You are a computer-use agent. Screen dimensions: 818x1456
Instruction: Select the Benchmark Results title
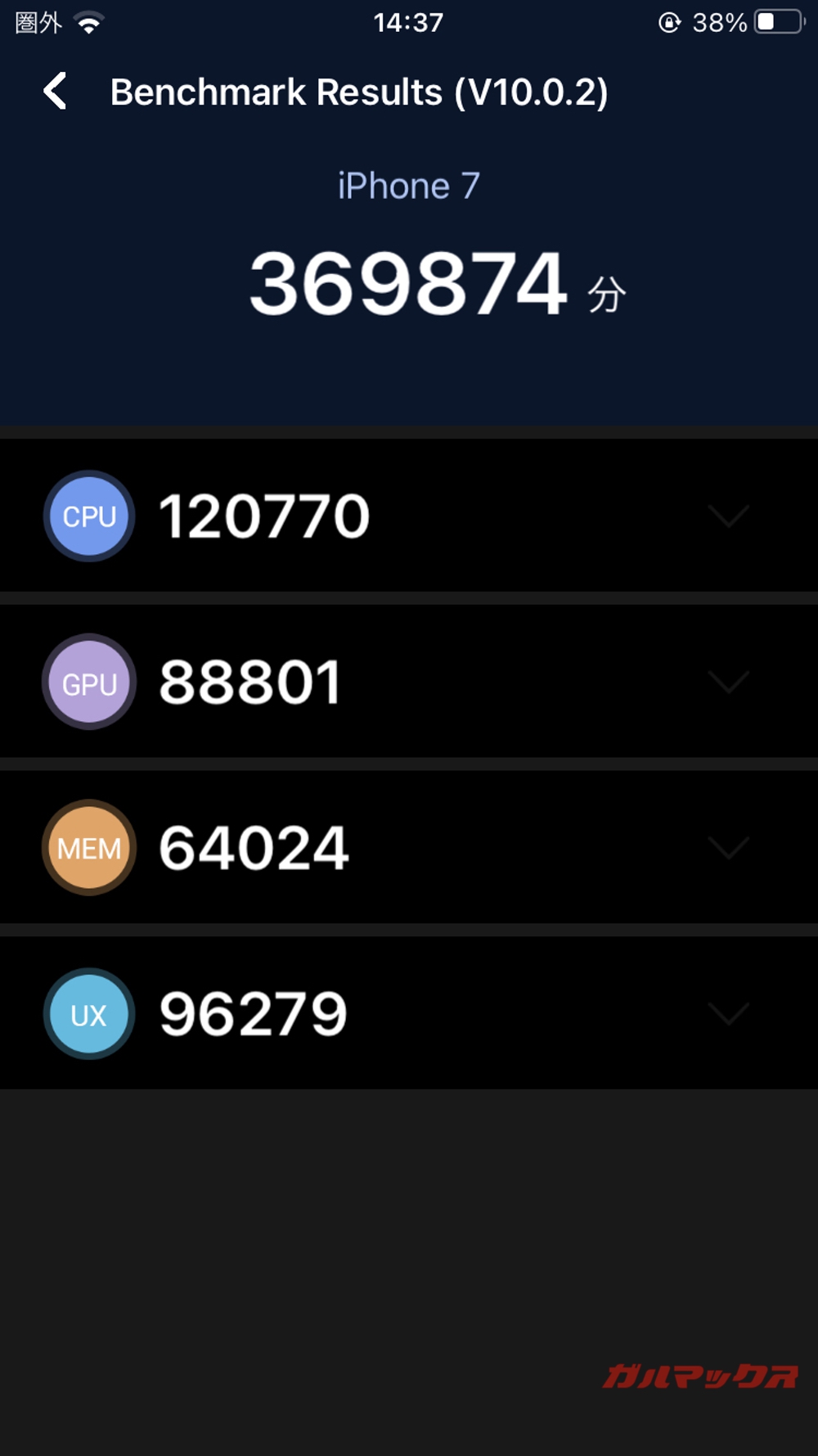360,92
